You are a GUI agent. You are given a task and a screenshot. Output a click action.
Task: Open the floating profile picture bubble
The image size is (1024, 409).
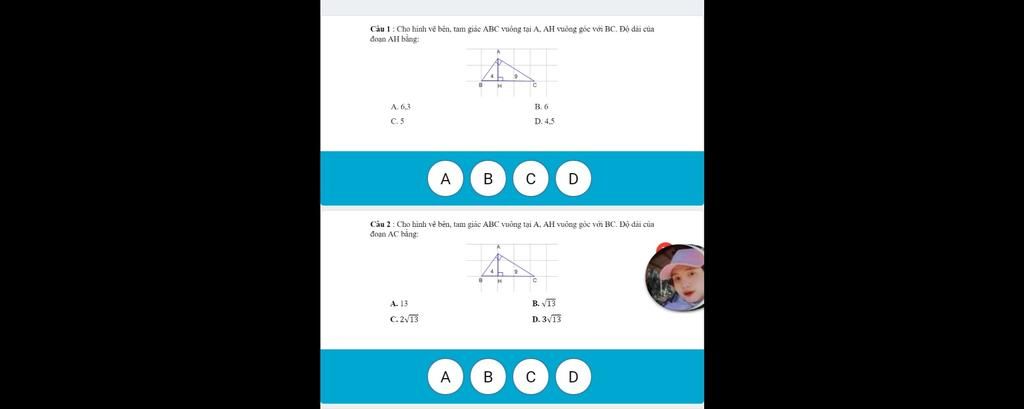[x=678, y=277]
